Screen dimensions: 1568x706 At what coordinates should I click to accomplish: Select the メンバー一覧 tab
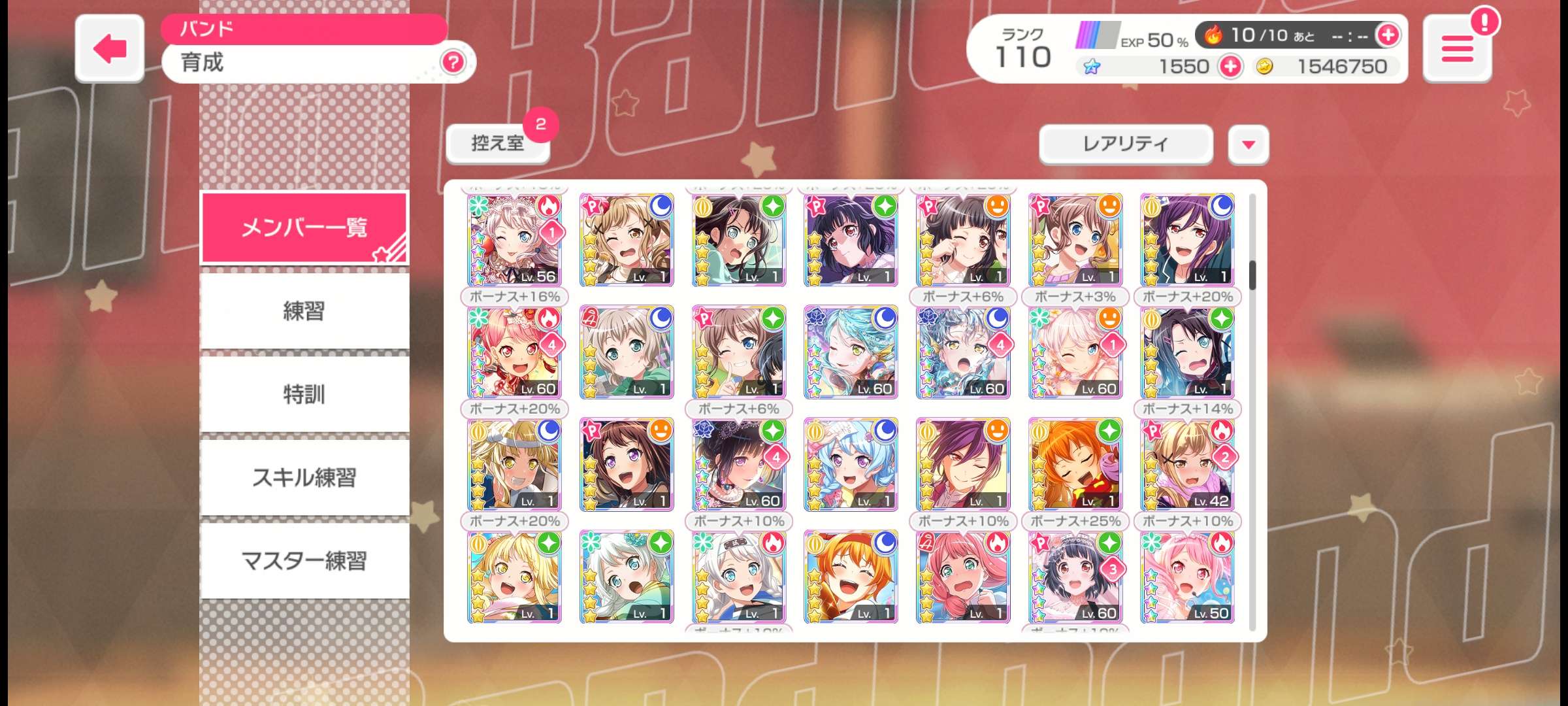tap(304, 227)
